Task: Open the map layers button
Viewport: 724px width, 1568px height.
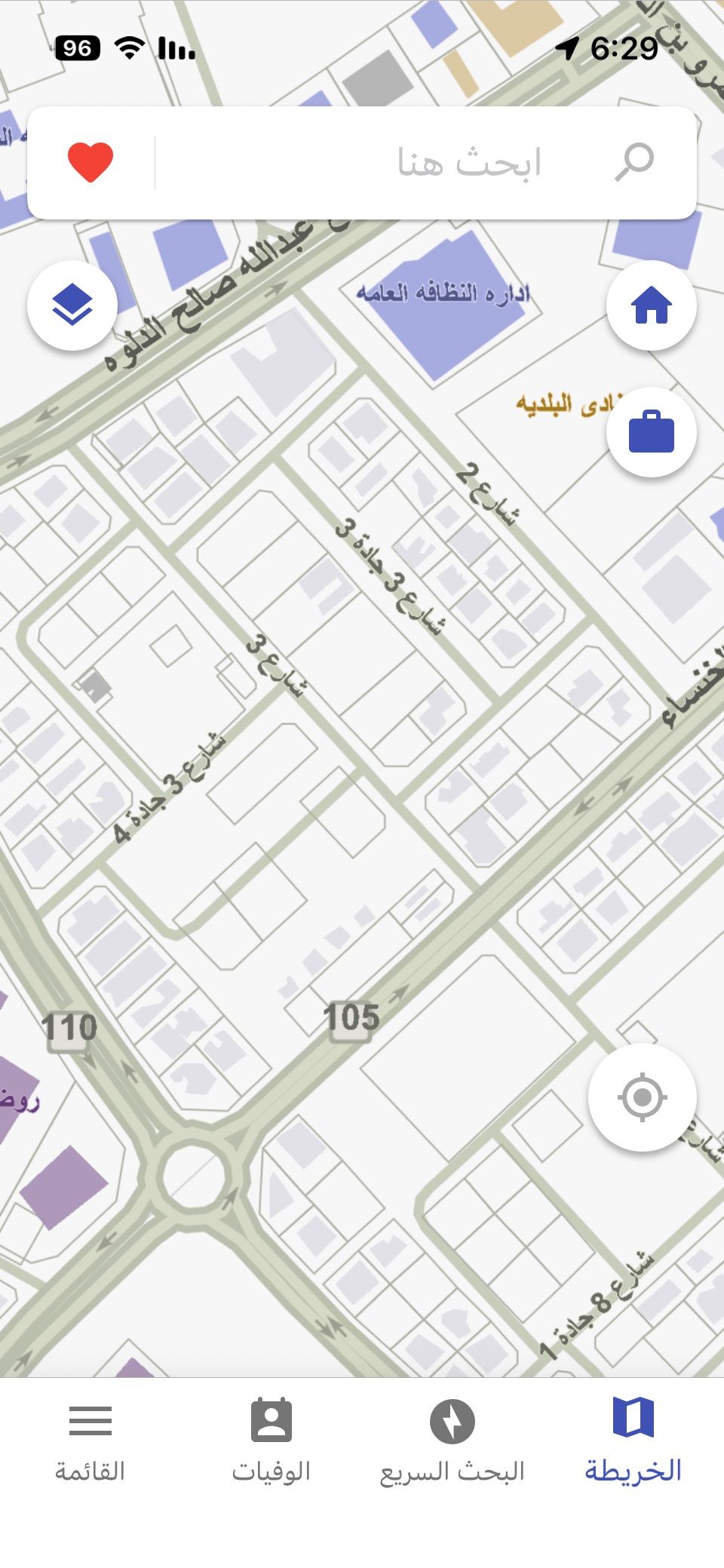Action: 72,305
